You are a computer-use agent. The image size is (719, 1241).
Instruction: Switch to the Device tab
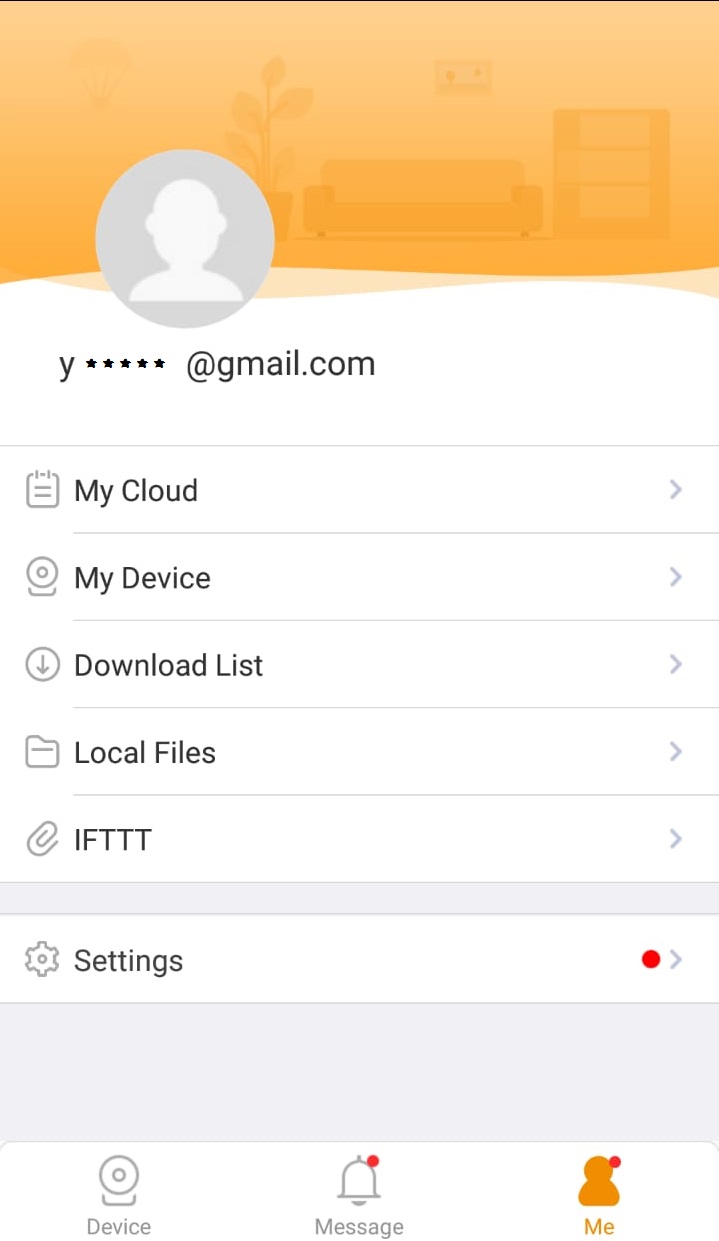(x=119, y=1196)
